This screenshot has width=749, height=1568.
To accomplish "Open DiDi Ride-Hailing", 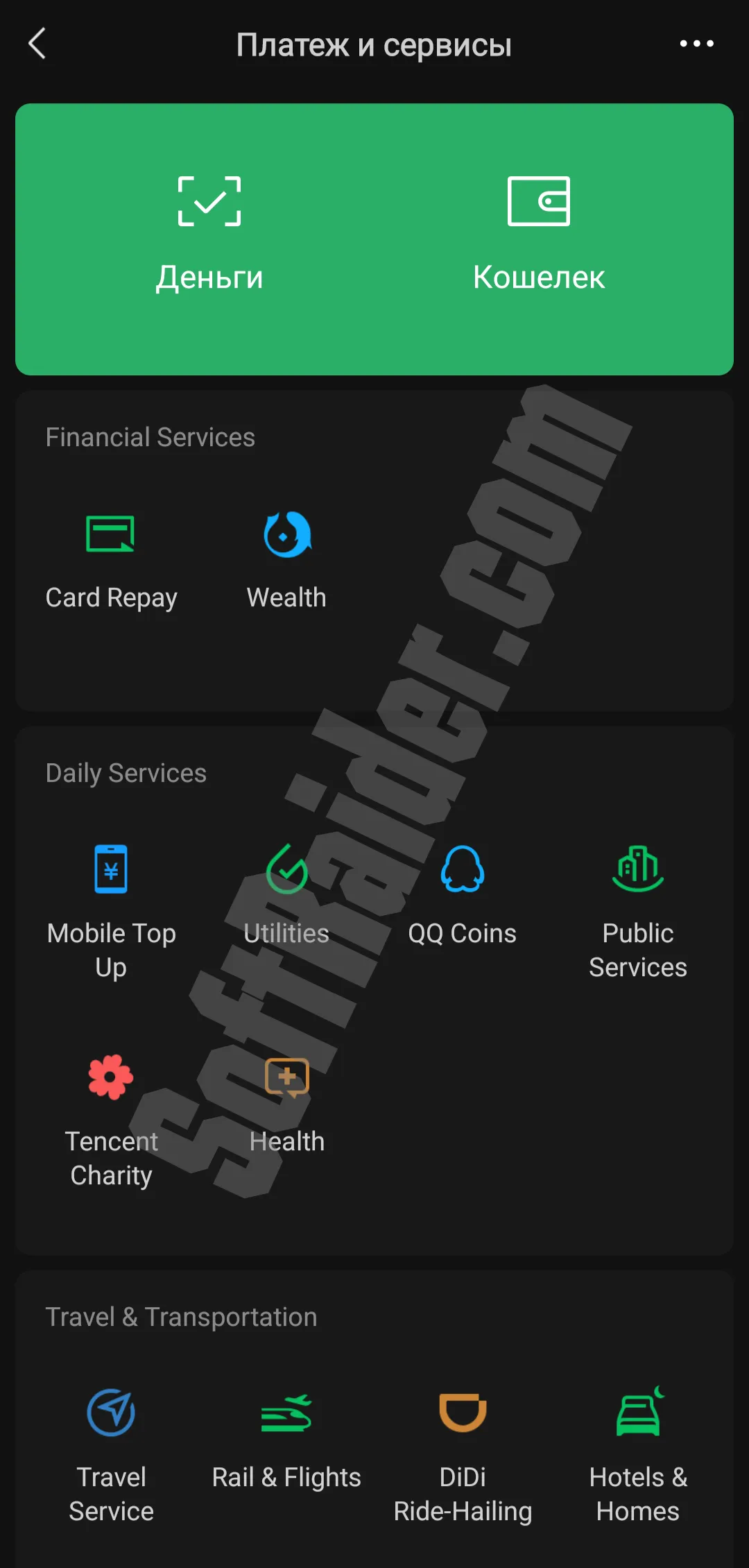I will point(463,1451).
